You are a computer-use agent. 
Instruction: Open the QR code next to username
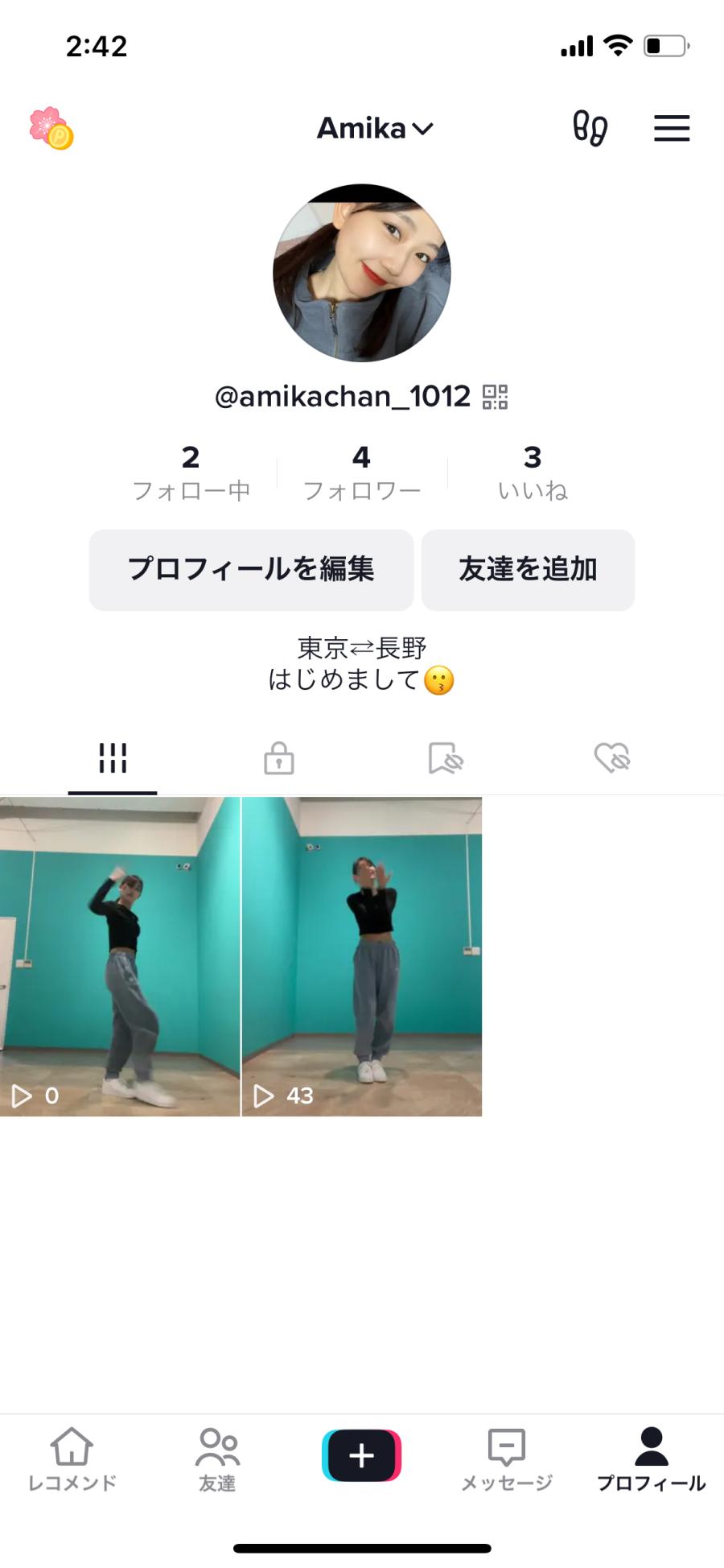click(x=495, y=397)
